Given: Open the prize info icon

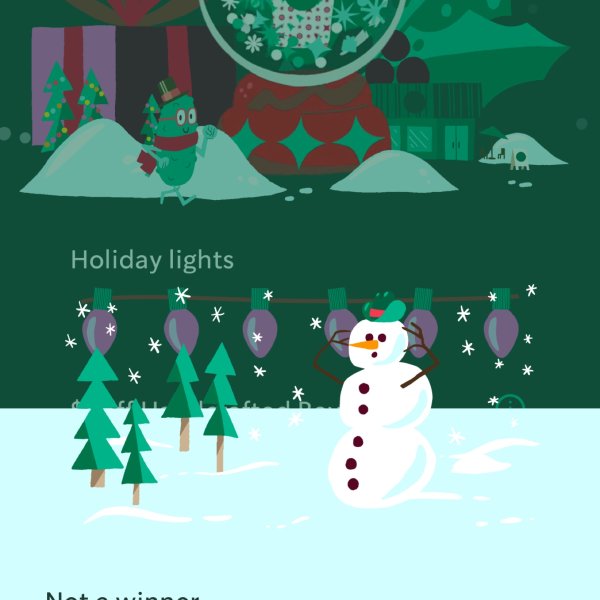Looking at the screenshot, I should [510, 407].
